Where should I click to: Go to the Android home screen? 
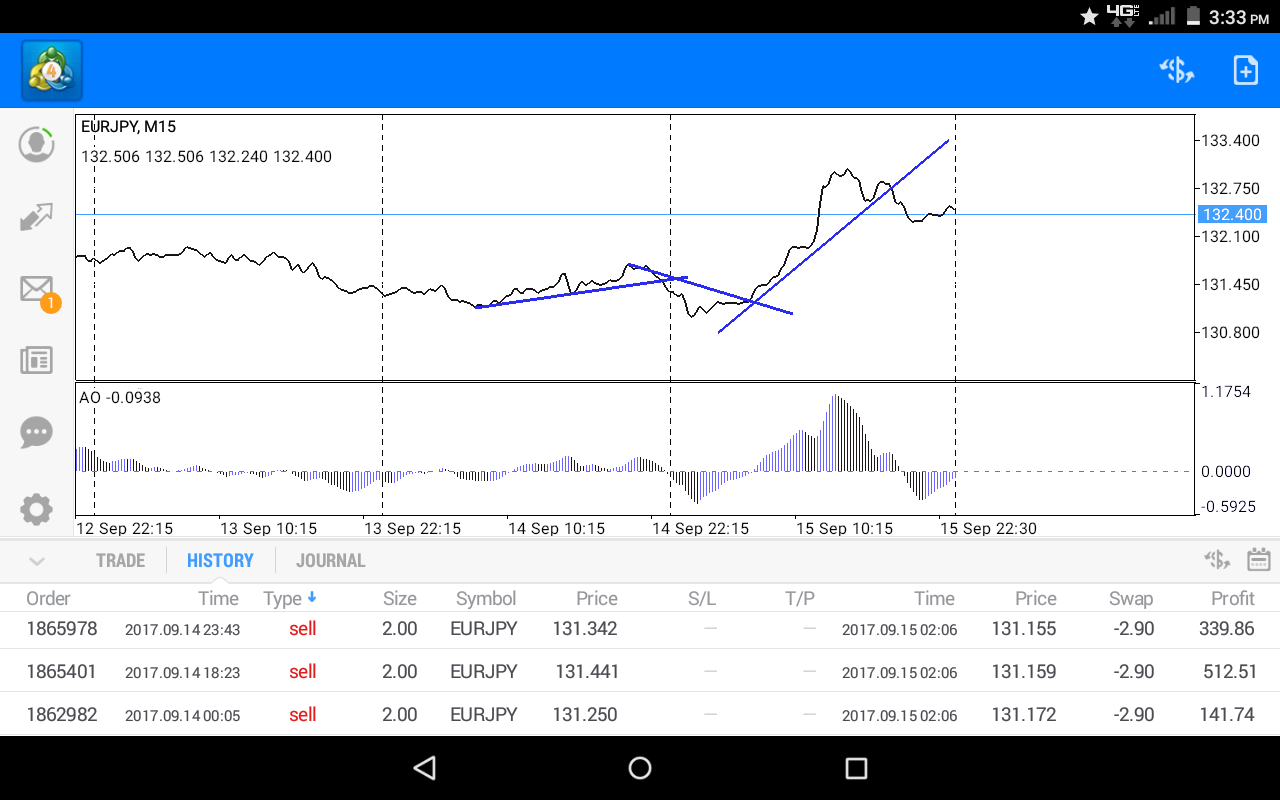640,768
